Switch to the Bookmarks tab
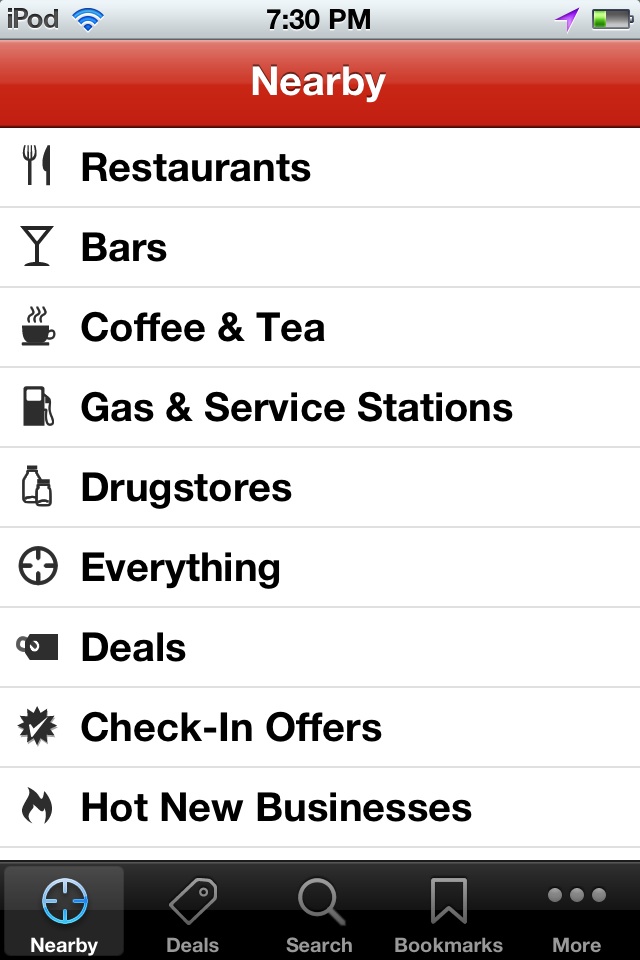 [x=448, y=914]
